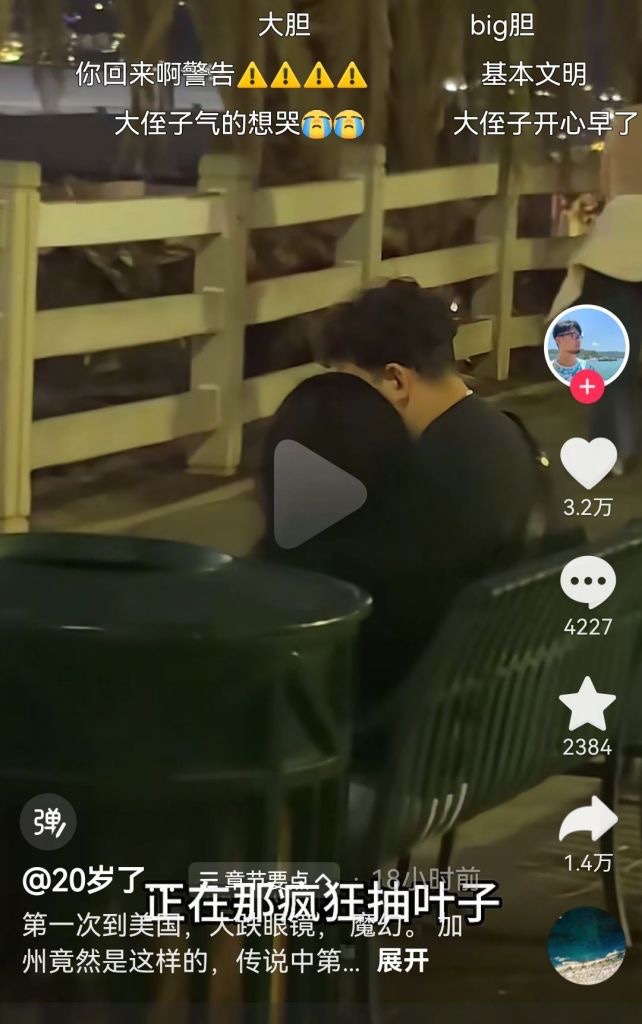Screen dimensions: 642x1024
Task: Open the comments section
Action: coord(587,583)
